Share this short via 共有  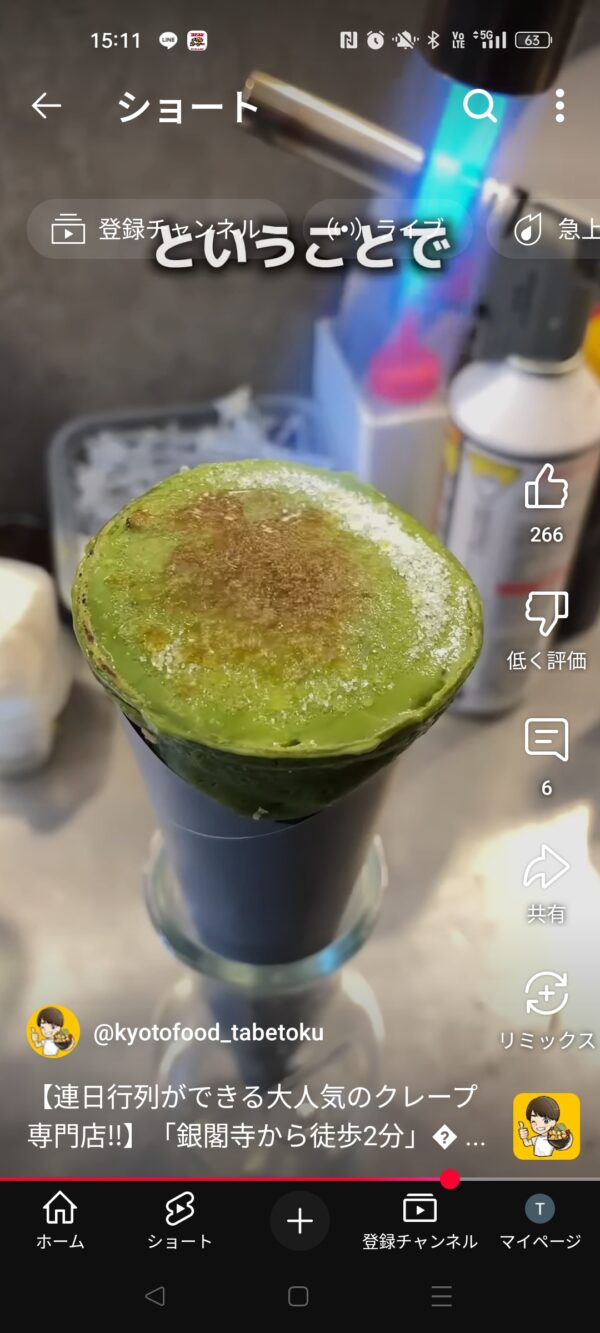tap(546, 868)
